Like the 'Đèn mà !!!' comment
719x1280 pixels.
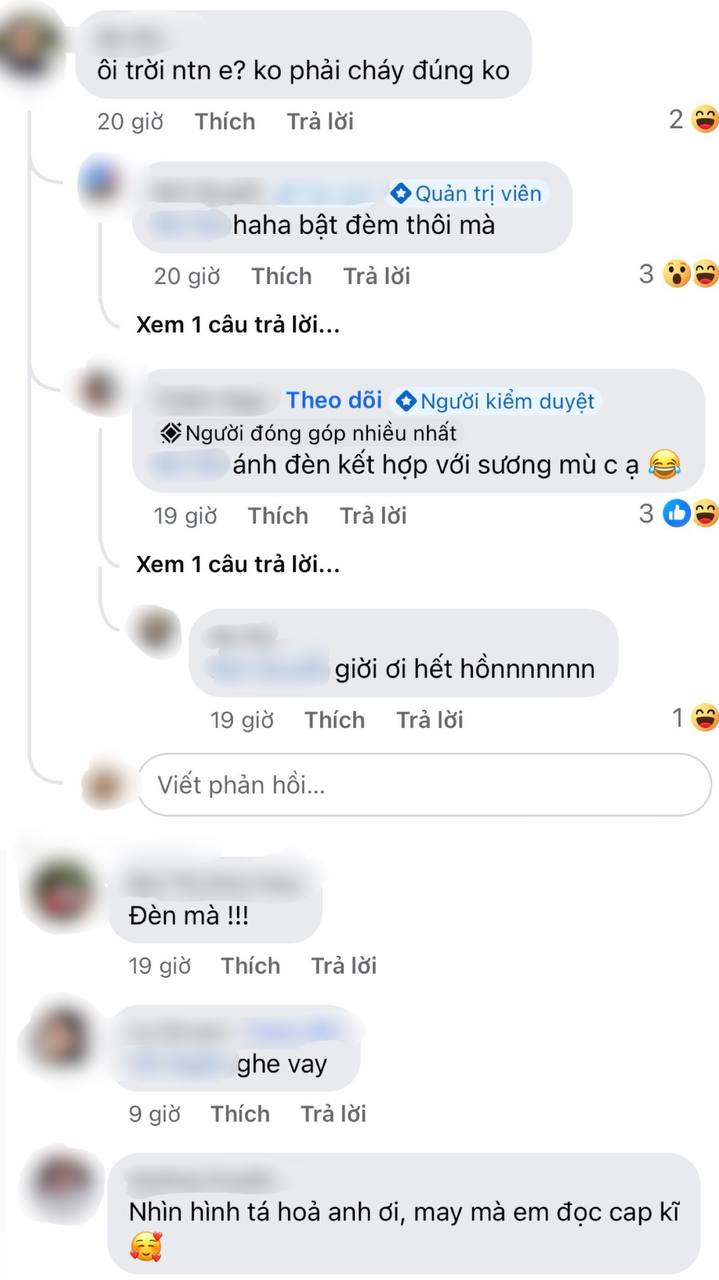pos(250,966)
